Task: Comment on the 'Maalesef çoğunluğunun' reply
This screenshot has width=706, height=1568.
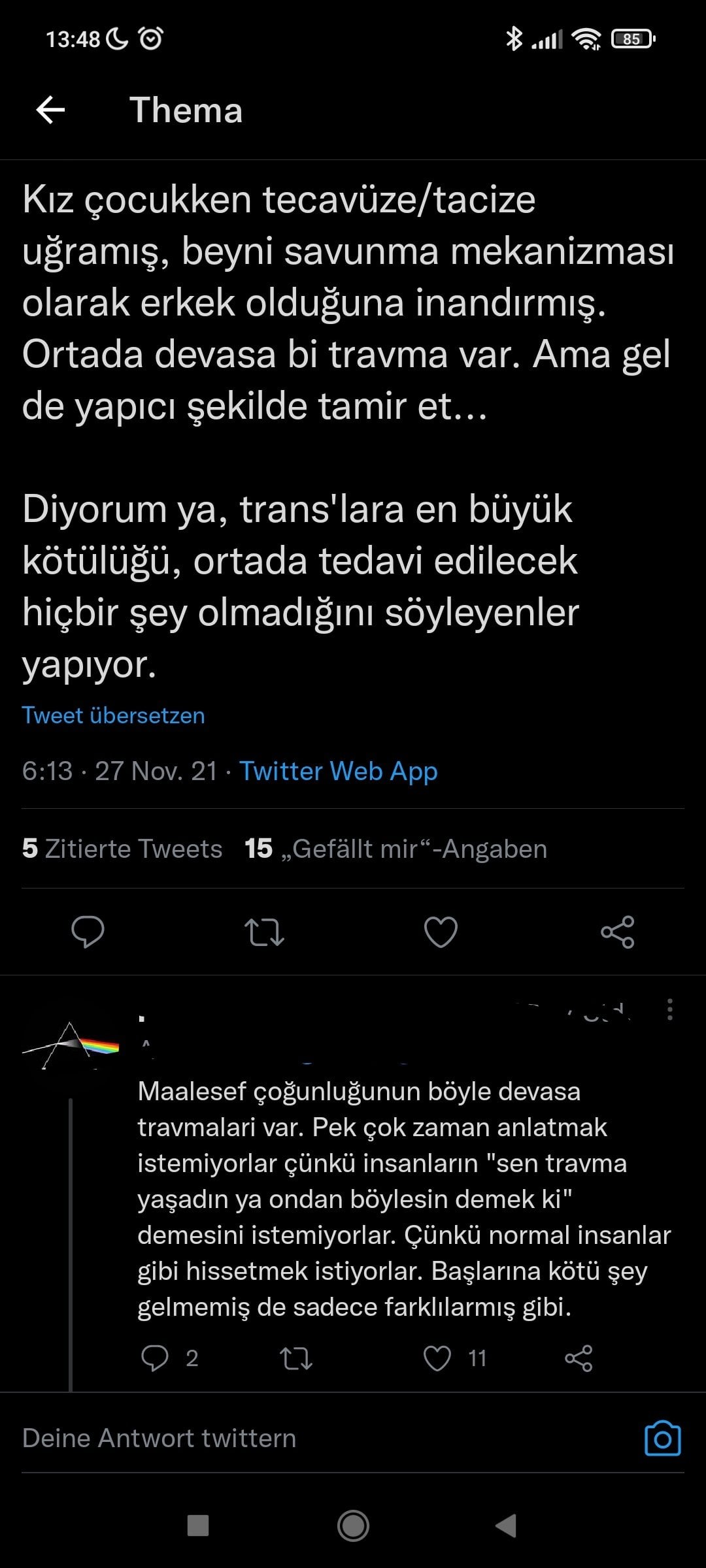Action: (x=156, y=1358)
